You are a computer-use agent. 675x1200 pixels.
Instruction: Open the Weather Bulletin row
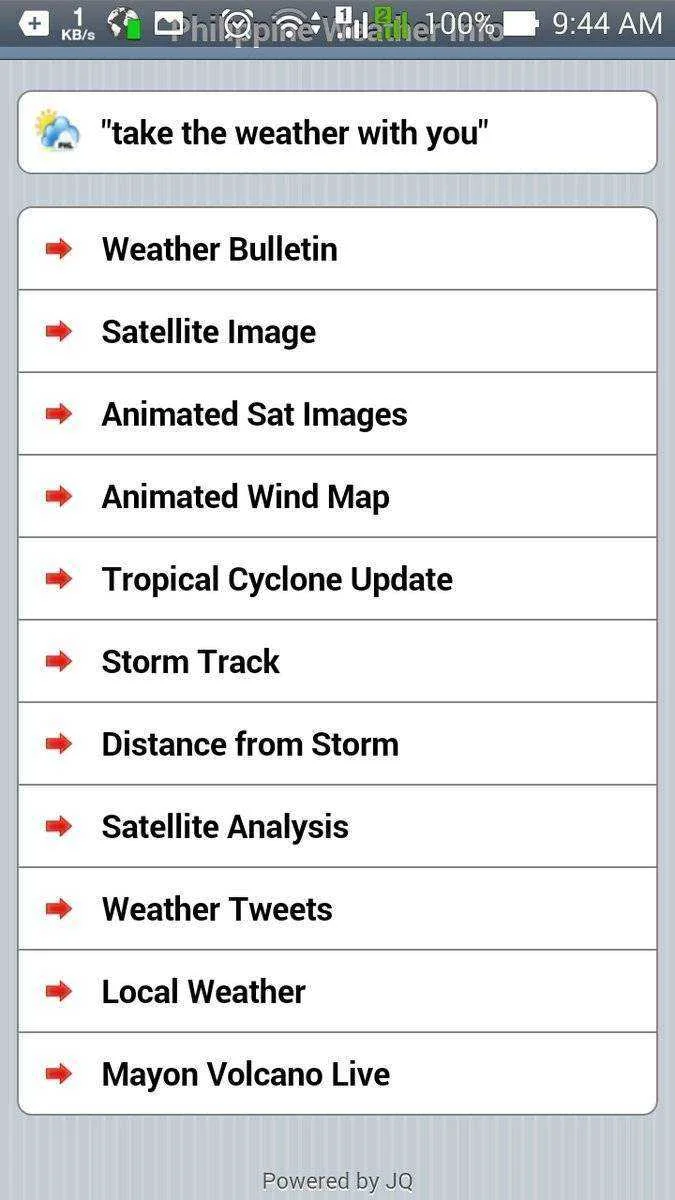(x=337, y=249)
